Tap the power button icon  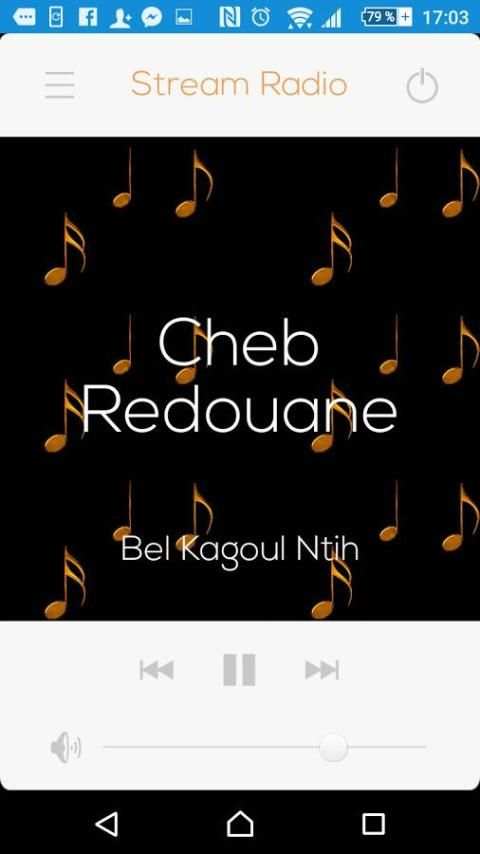tap(422, 86)
